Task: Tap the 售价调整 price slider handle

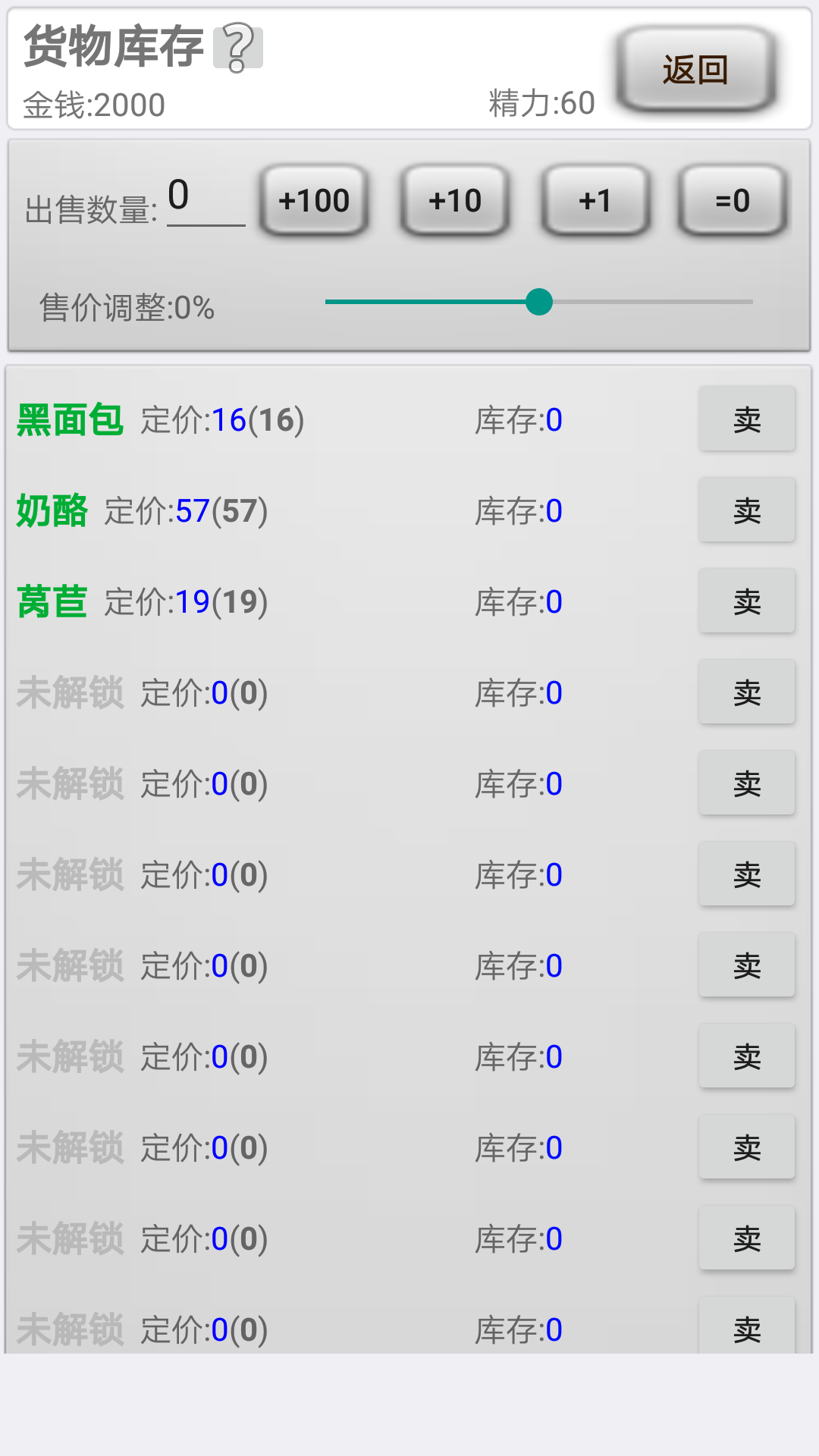Action: click(x=539, y=302)
